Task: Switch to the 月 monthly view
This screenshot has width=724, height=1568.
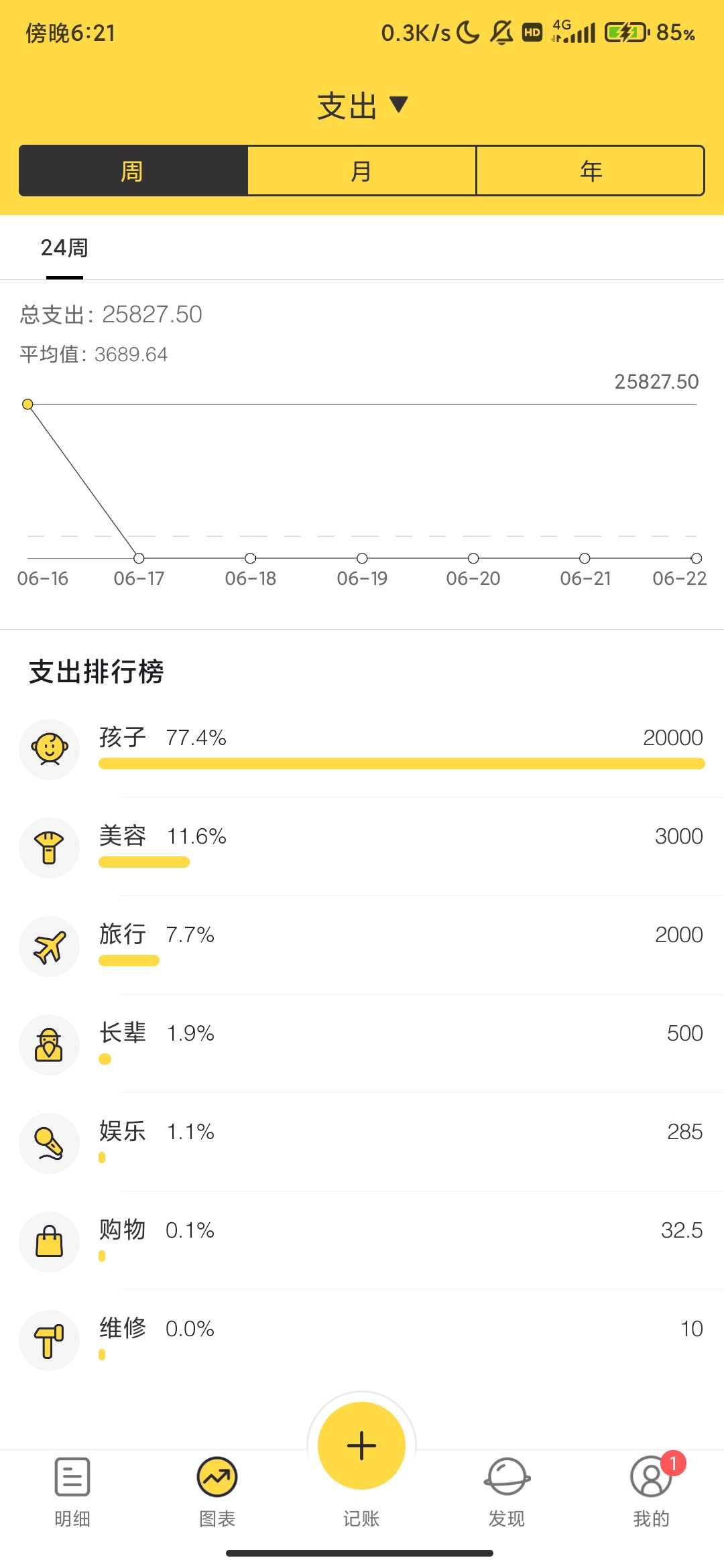Action: pyautogui.click(x=361, y=171)
